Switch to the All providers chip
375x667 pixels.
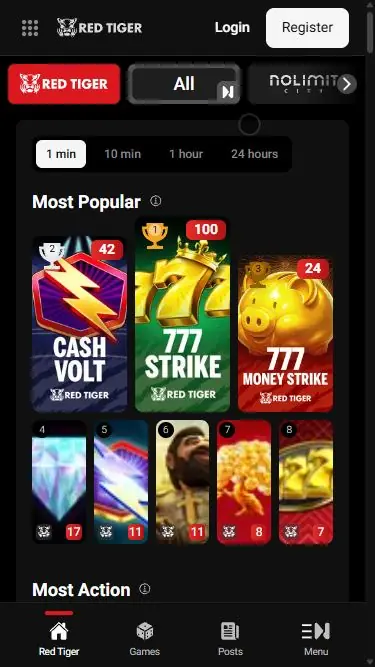pyautogui.click(x=184, y=84)
